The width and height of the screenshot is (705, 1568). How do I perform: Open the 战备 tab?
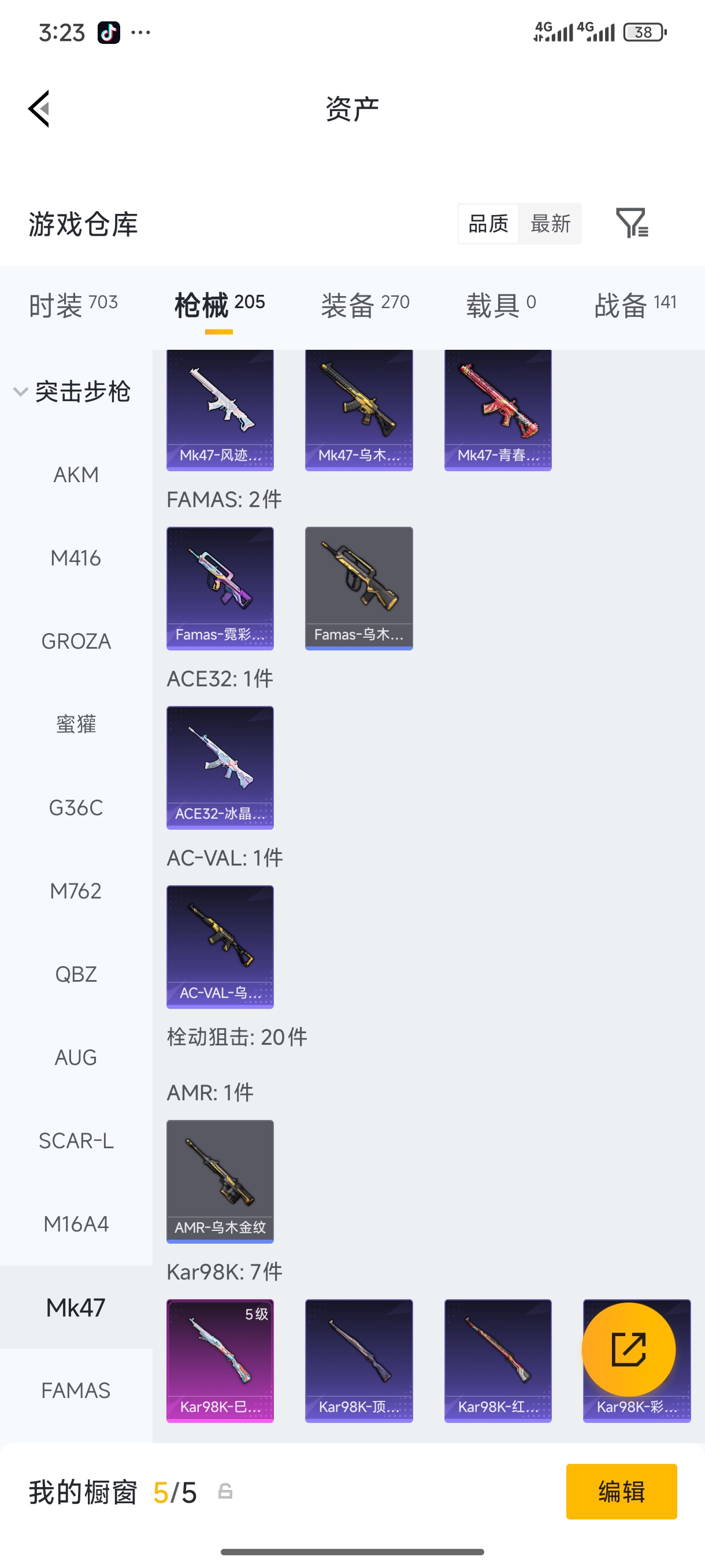click(634, 304)
